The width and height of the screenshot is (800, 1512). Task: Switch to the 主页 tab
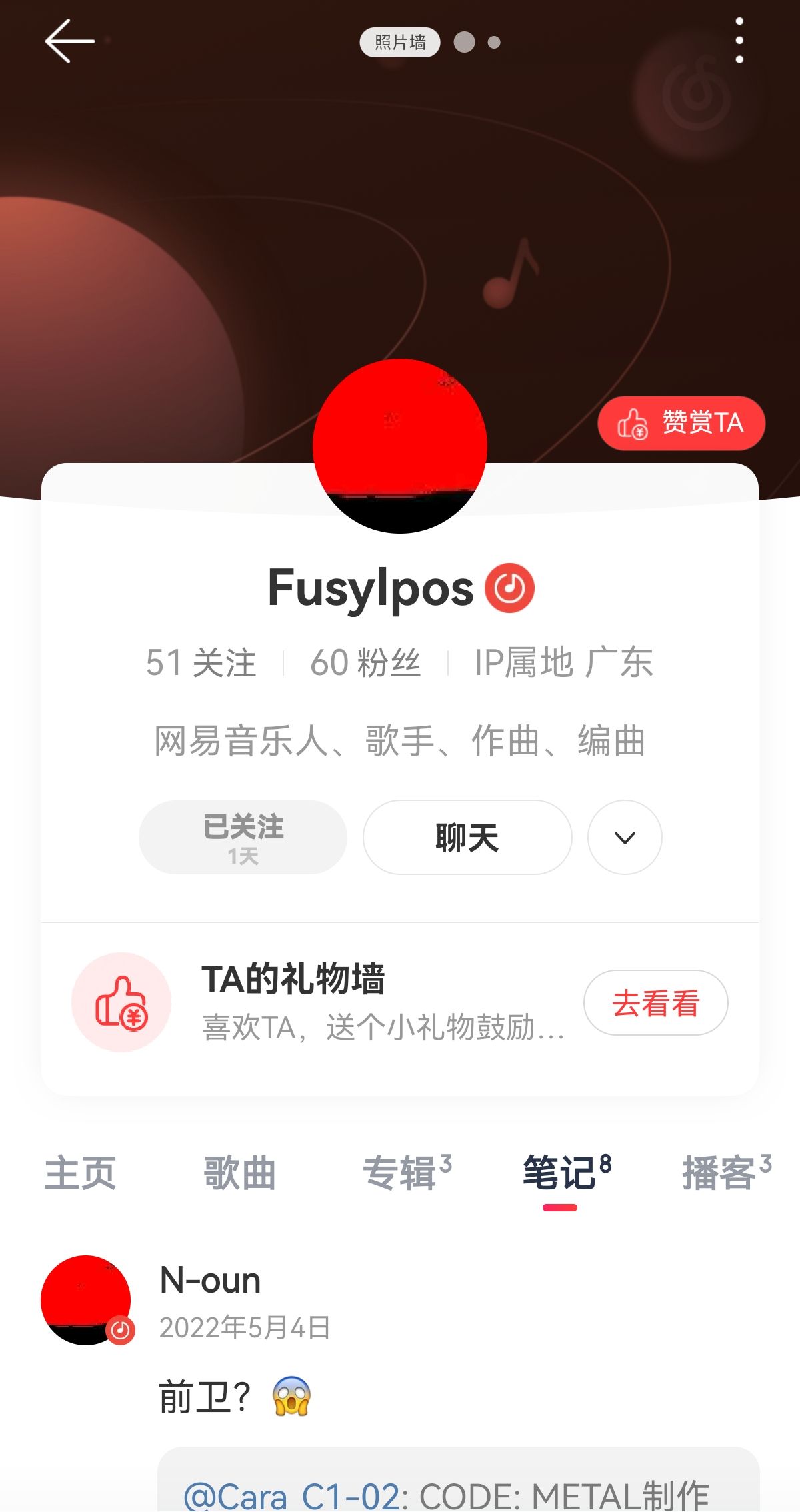click(80, 1173)
